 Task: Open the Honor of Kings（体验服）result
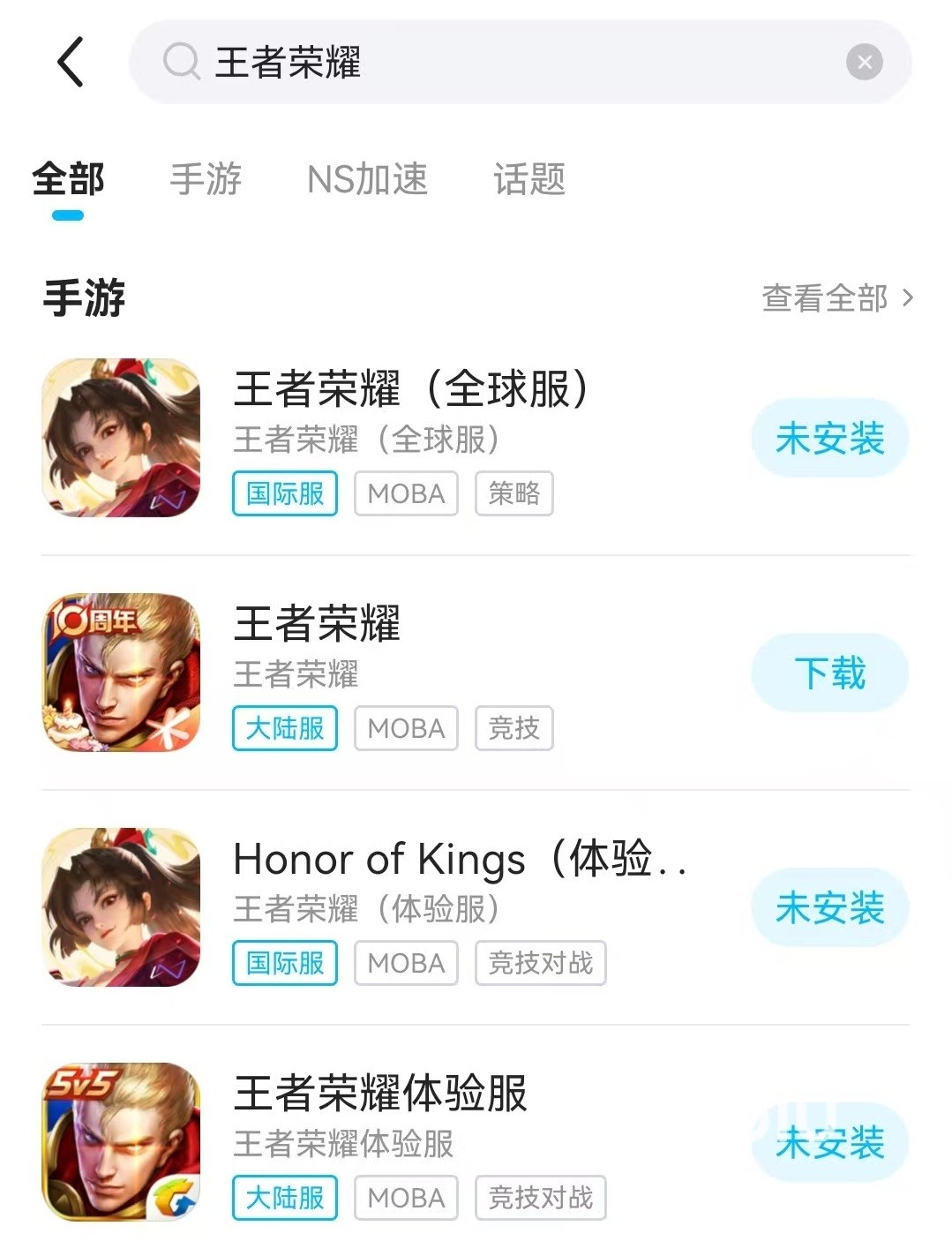459,860
